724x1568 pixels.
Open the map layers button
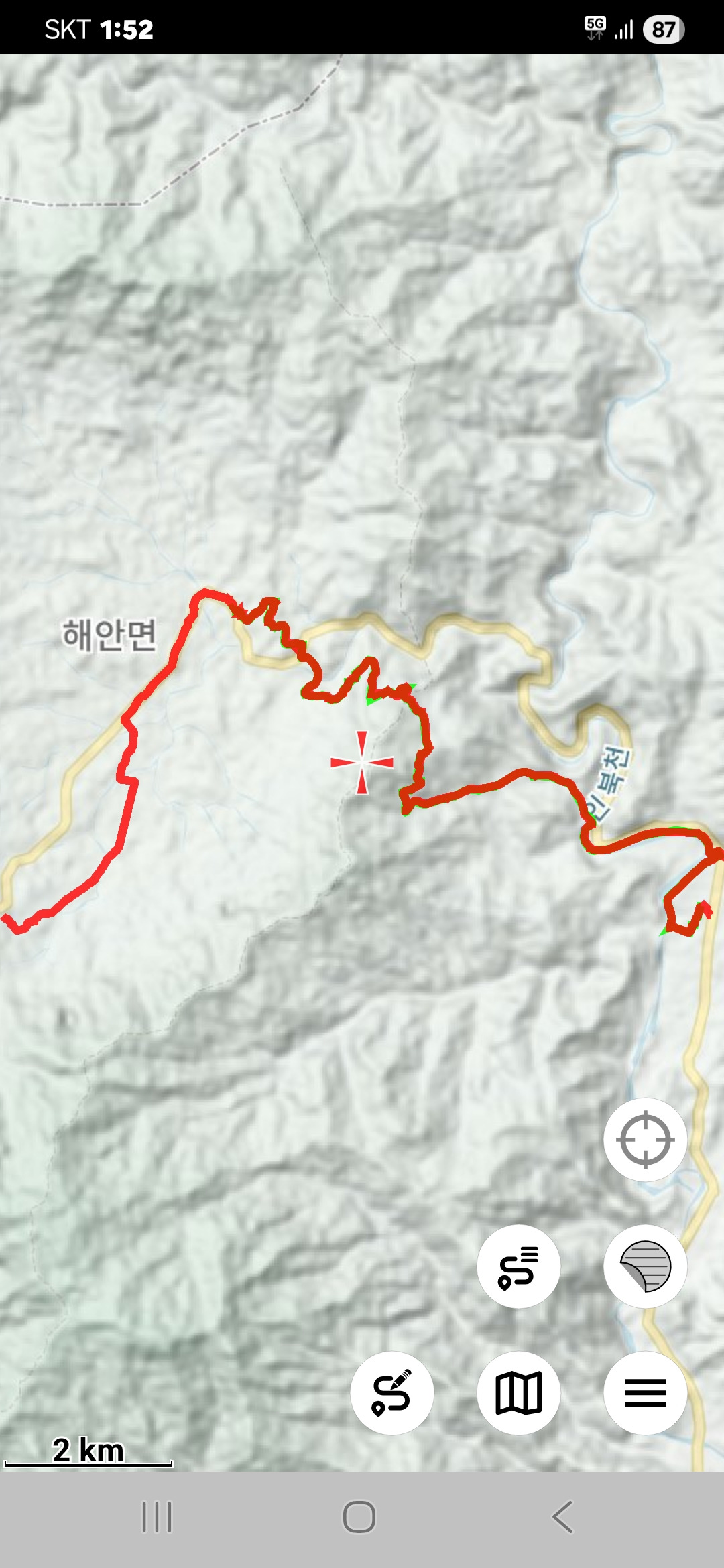645,1266
